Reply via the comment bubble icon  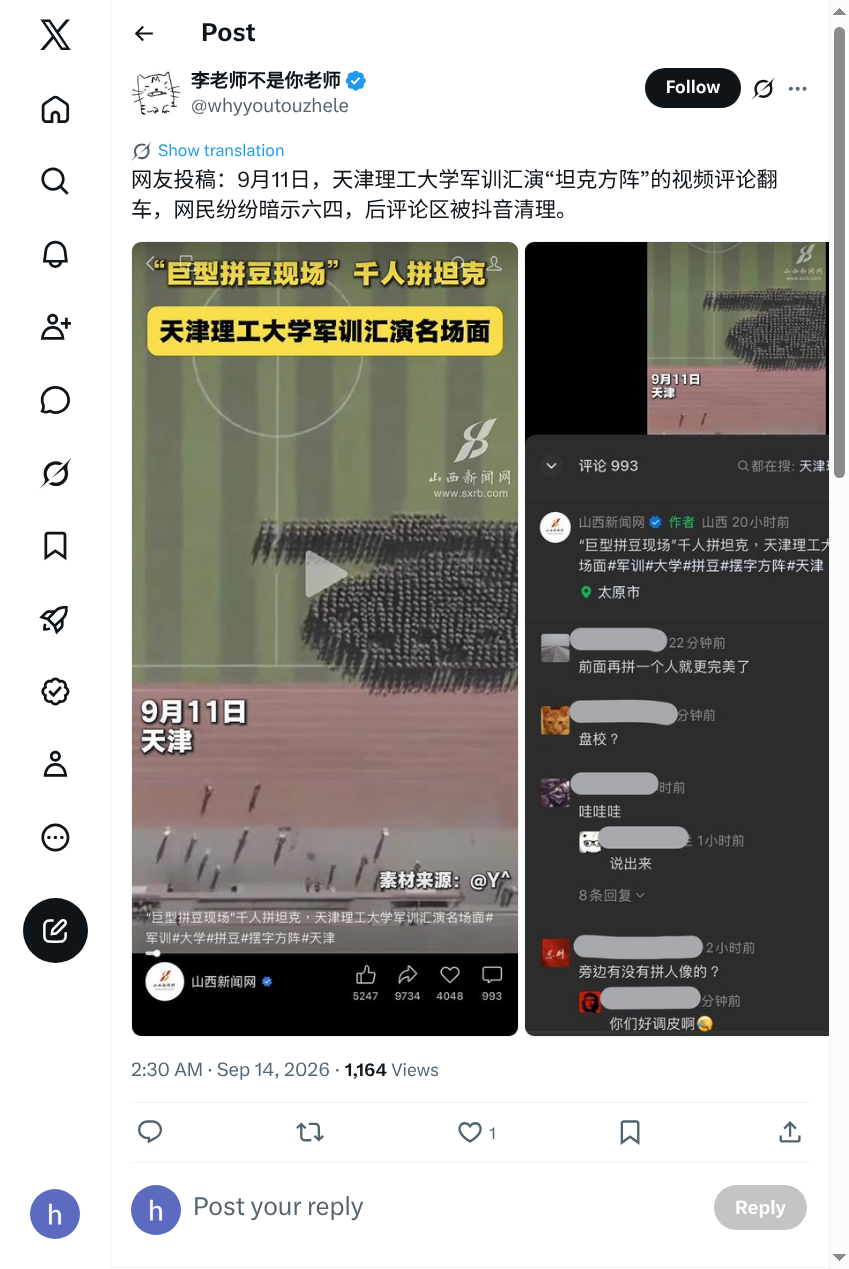(x=150, y=1132)
